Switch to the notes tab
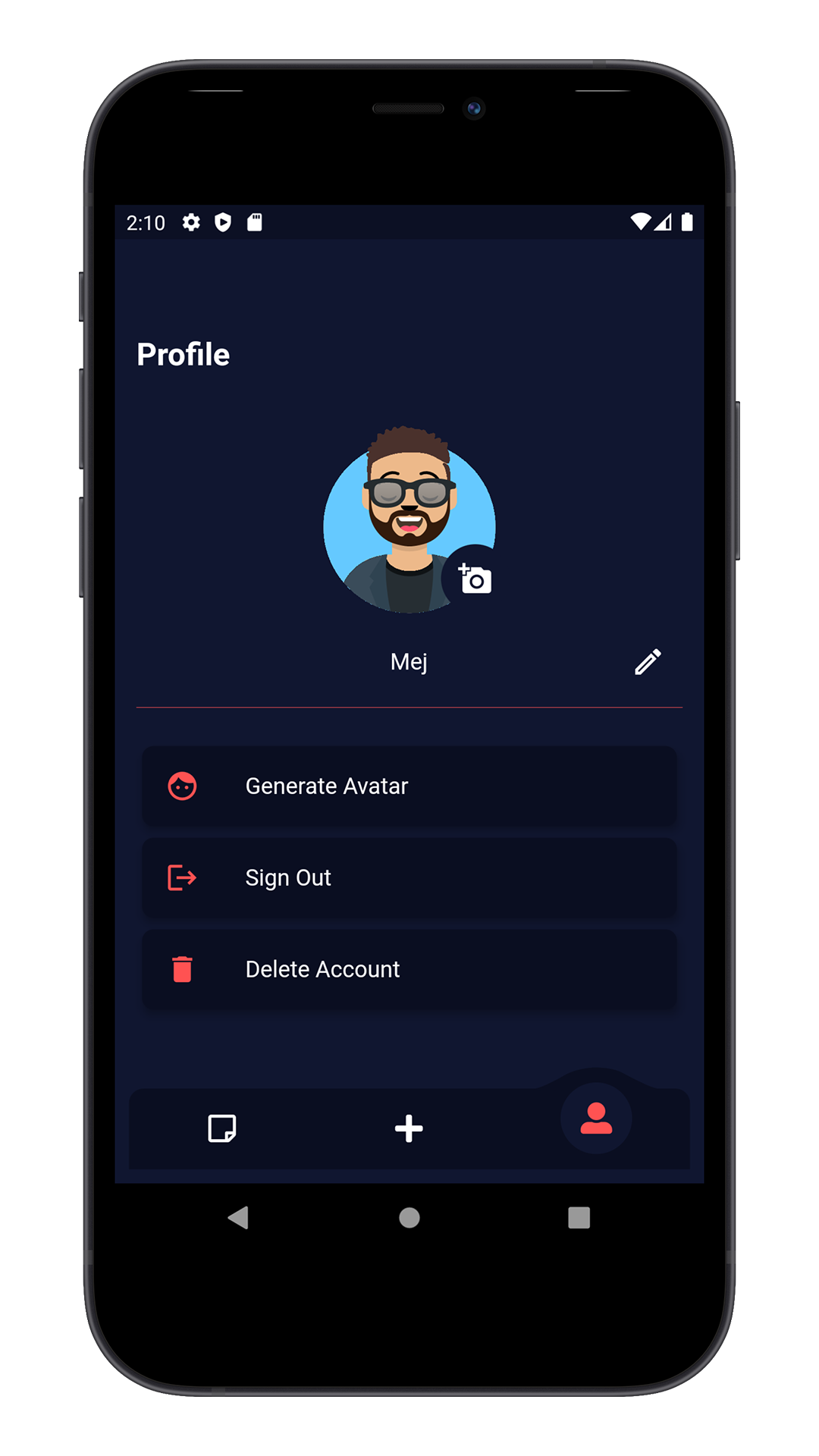Viewport: 819px width, 1456px height. 222,1128
